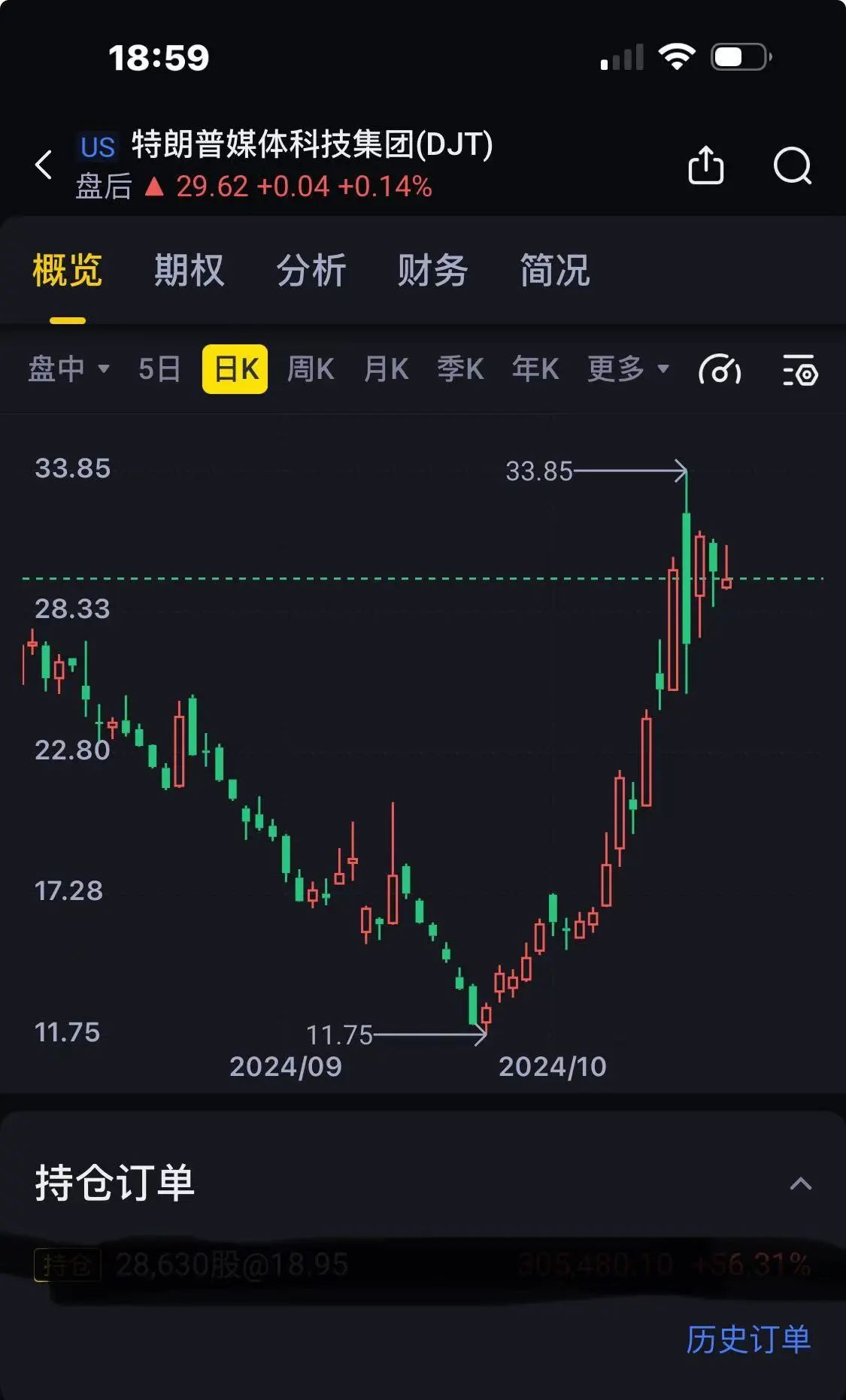The image size is (846, 1400).
Task: Switch to the 月K chart
Action: pyautogui.click(x=386, y=369)
